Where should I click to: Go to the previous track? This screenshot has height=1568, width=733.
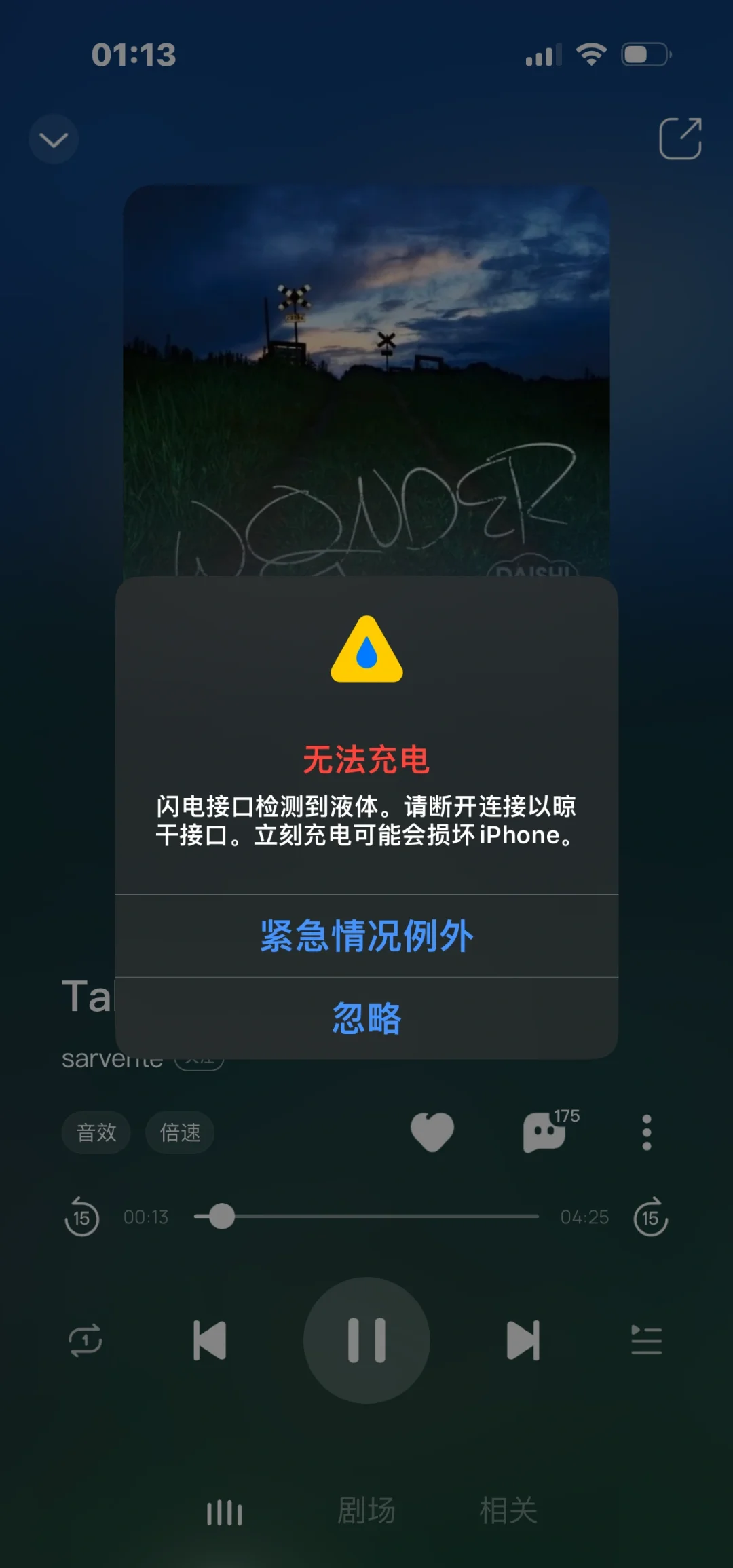[x=210, y=1340]
